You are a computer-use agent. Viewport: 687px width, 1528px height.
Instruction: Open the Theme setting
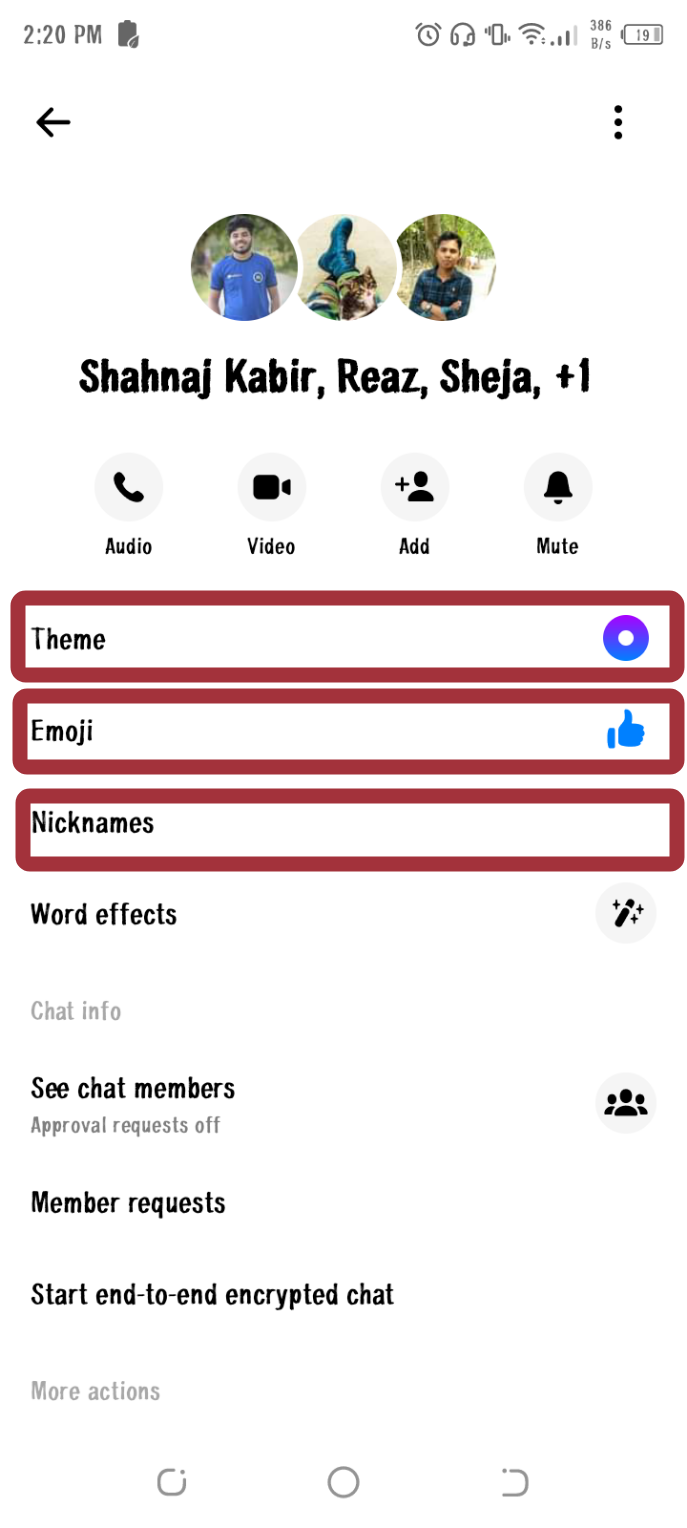tap(347, 638)
